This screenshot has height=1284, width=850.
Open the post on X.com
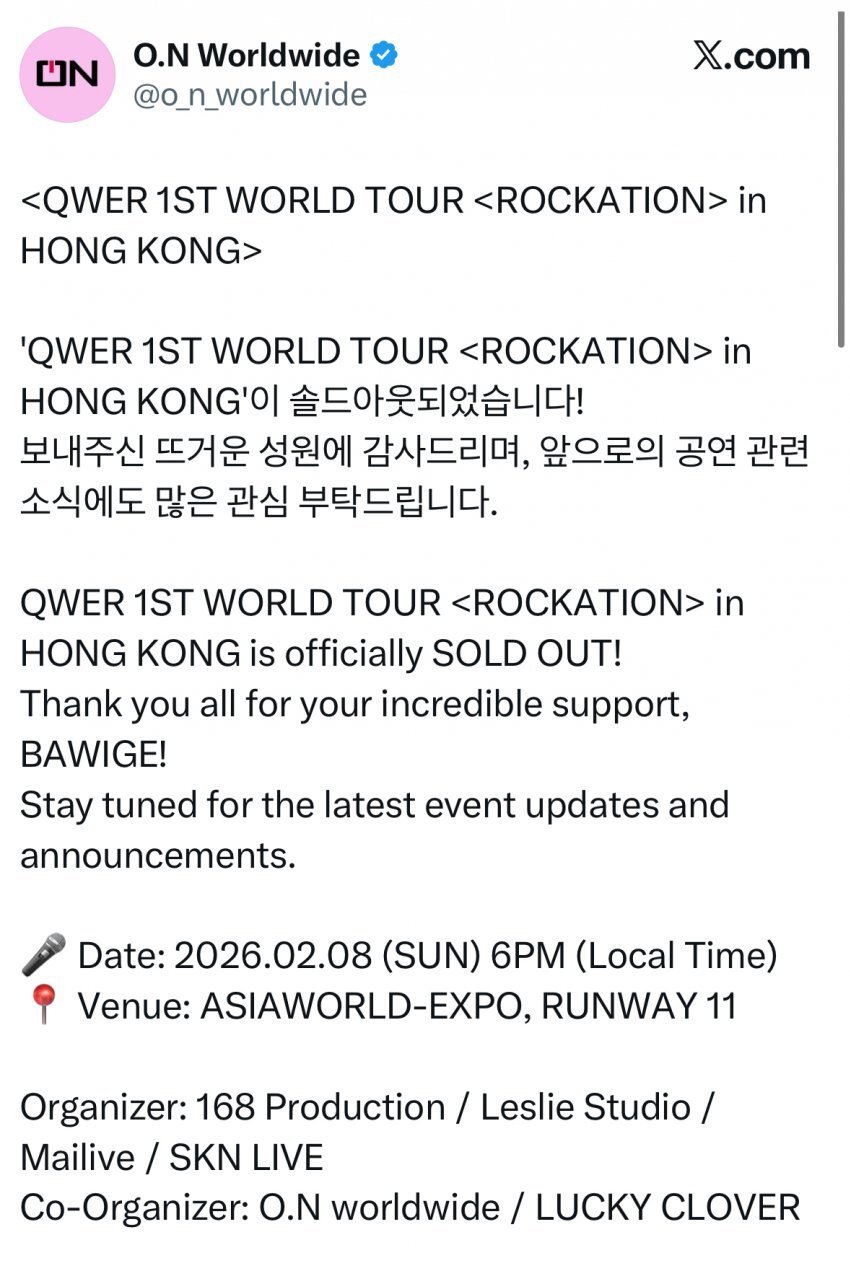point(751,57)
